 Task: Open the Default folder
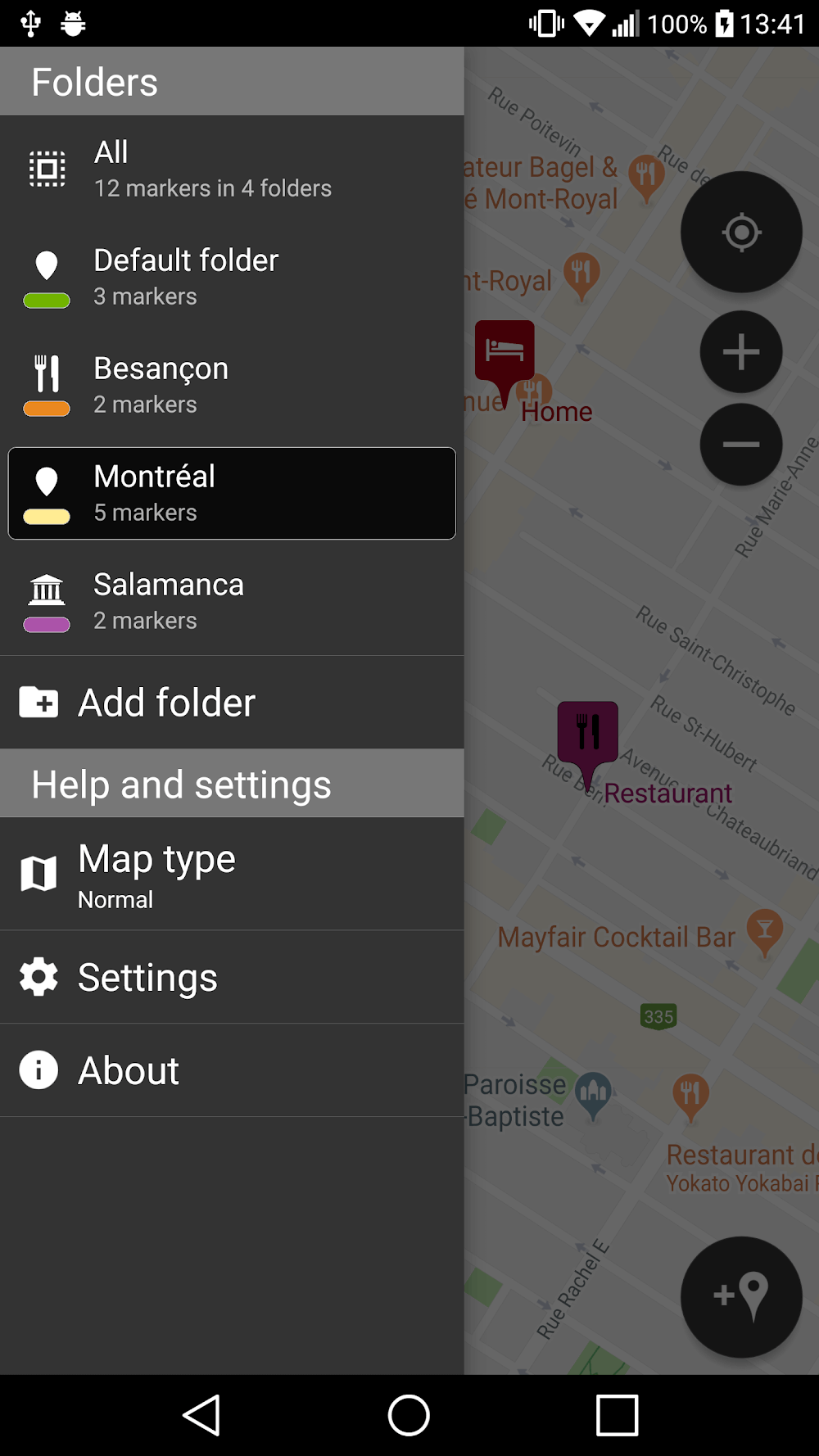[232, 277]
